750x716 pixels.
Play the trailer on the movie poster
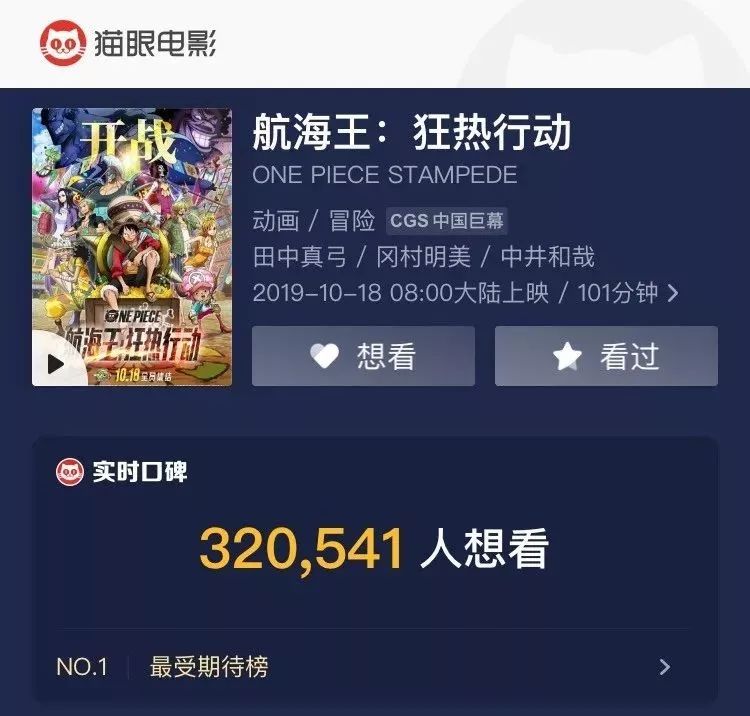(55, 365)
